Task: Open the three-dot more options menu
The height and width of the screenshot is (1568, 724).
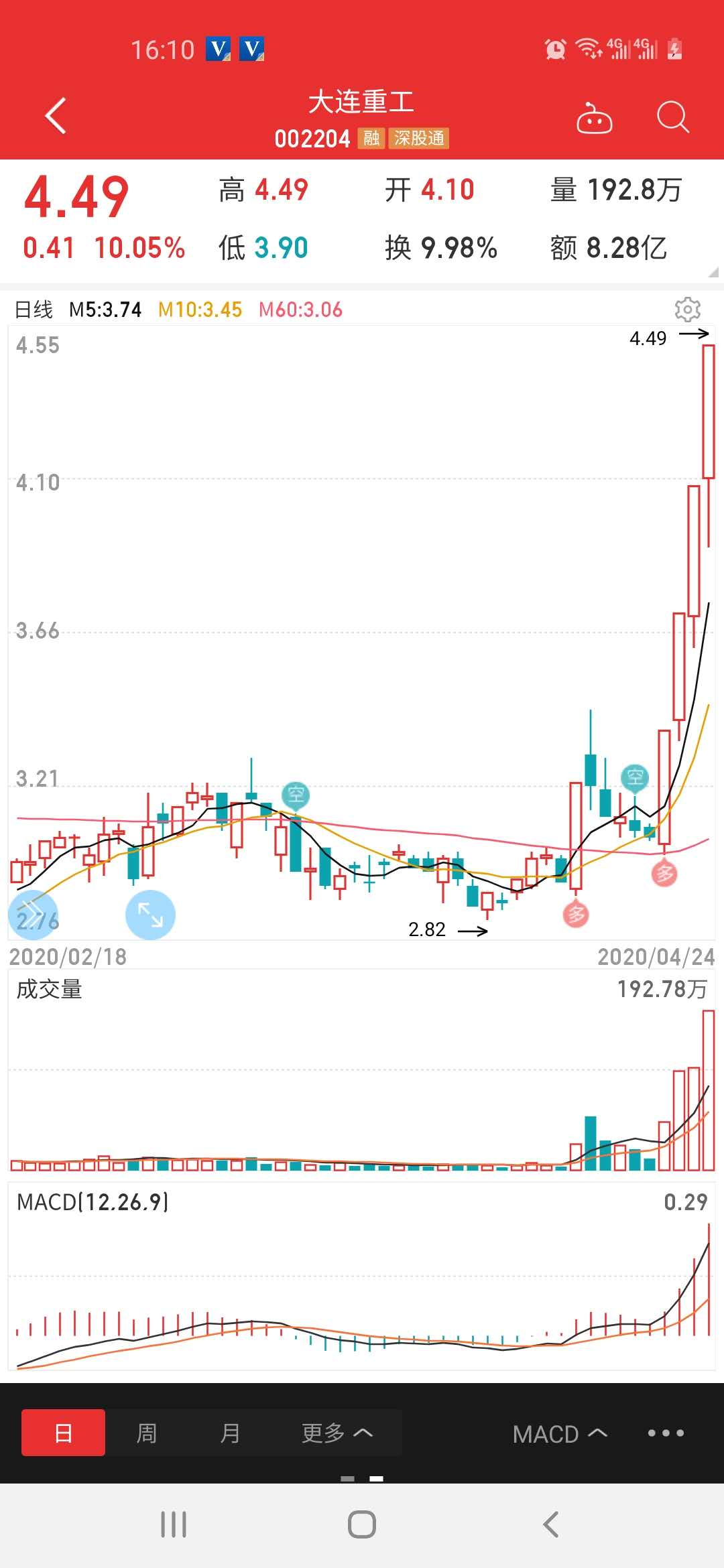Action: (x=666, y=1433)
